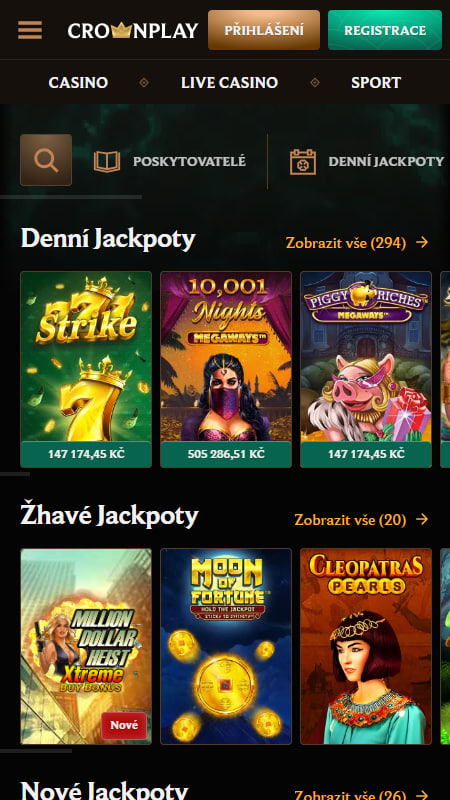
Task: Select the Denní Jackpoty category
Action: (367, 162)
